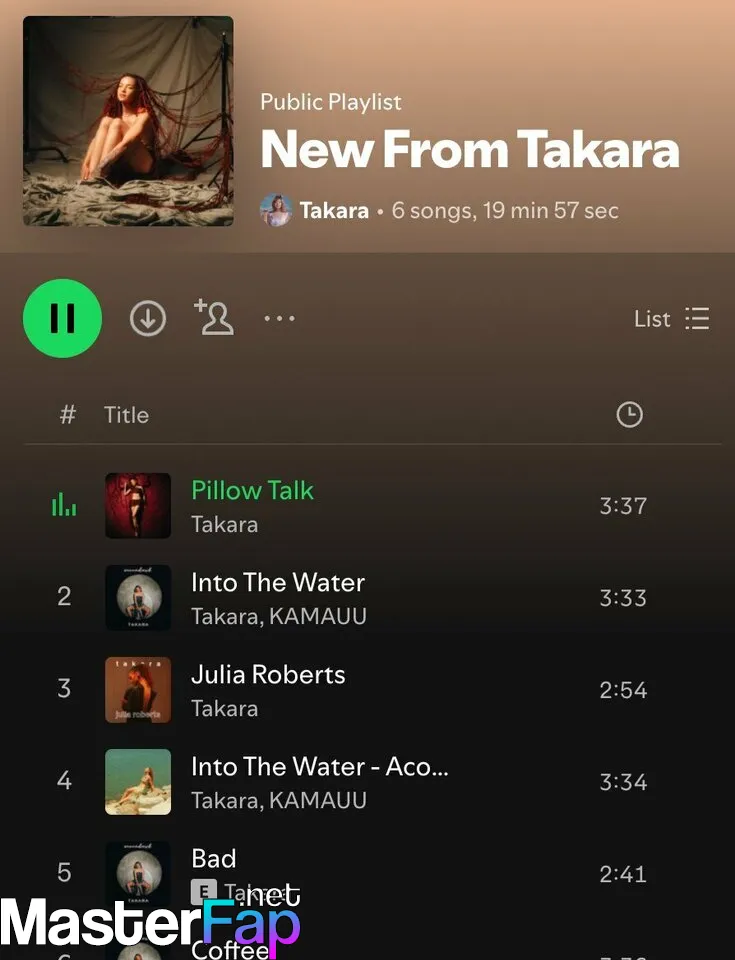Play the song Bad

[x=214, y=858]
